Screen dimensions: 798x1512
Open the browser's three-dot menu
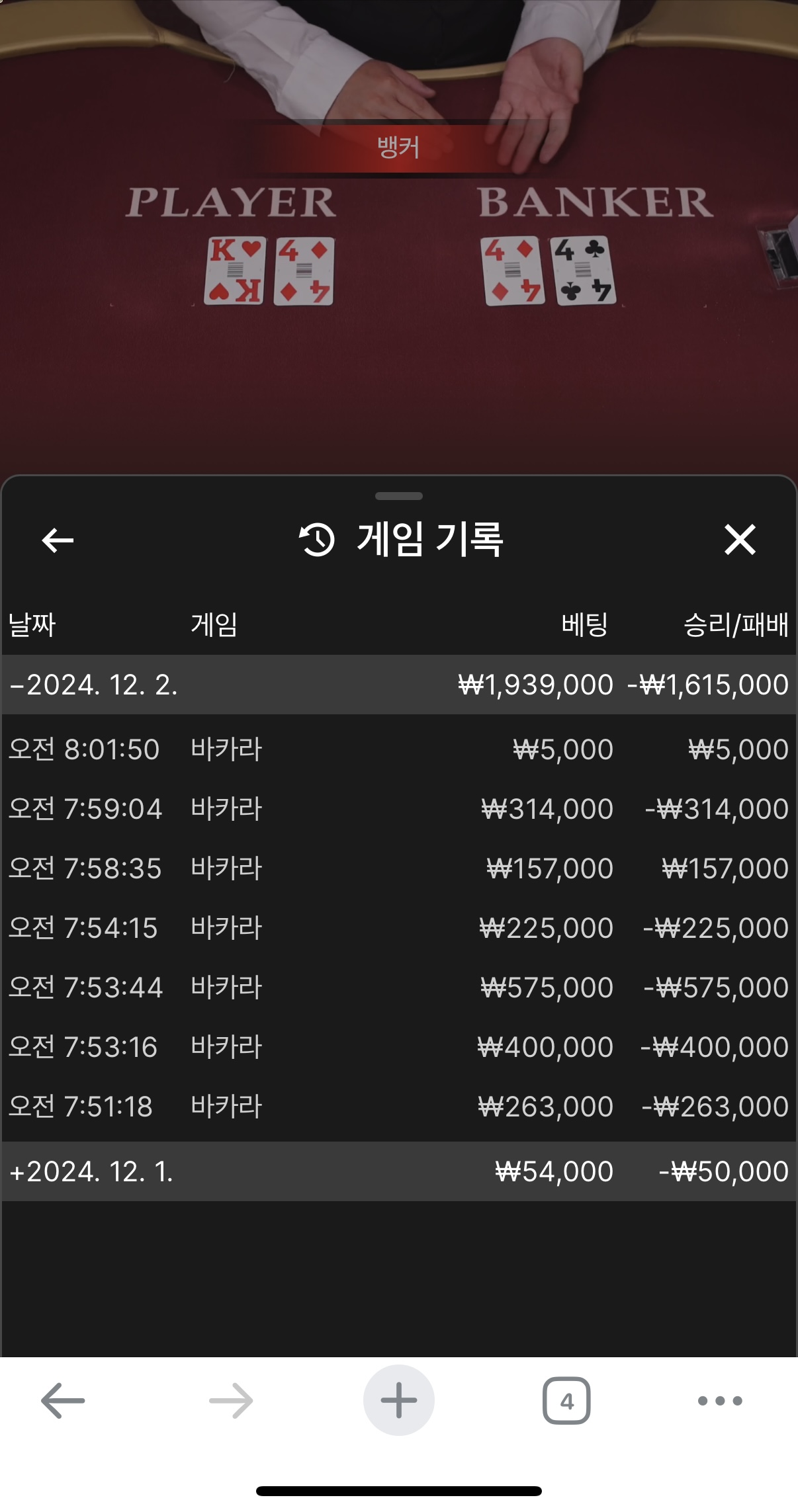click(720, 1400)
